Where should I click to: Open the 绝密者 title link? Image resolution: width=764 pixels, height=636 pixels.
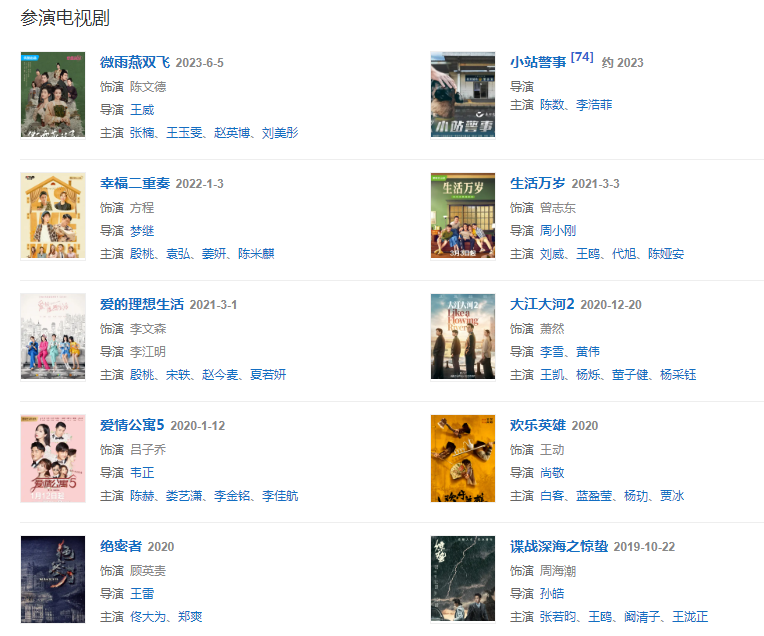tap(121, 546)
